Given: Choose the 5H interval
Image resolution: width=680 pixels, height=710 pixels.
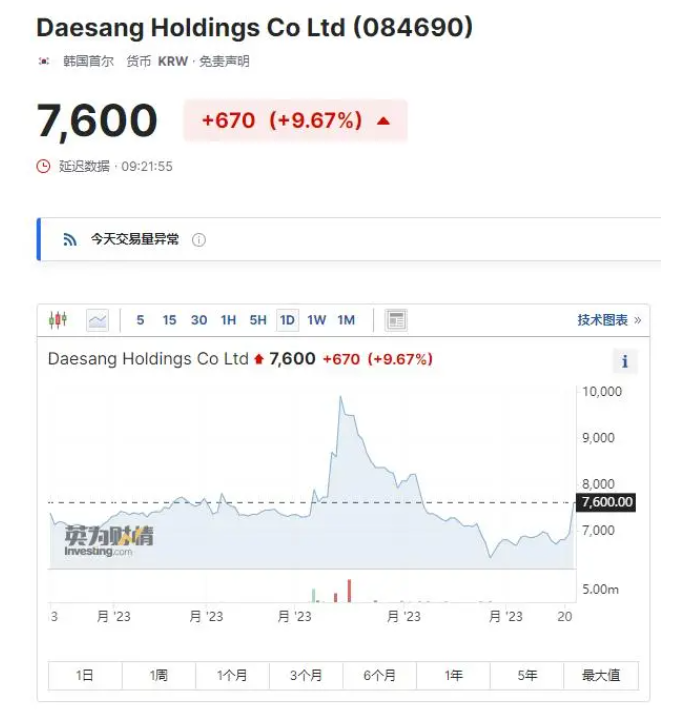Looking at the screenshot, I should point(258,320).
